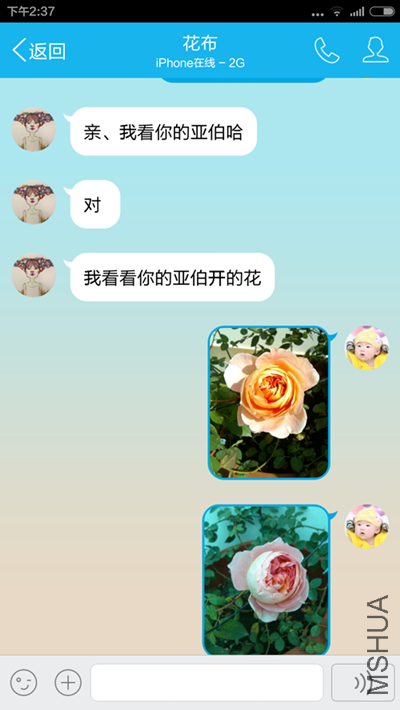Image resolution: width=400 pixels, height=710 pixels.
Task: Tap the voice message button
Action: [x=362, y=682]
